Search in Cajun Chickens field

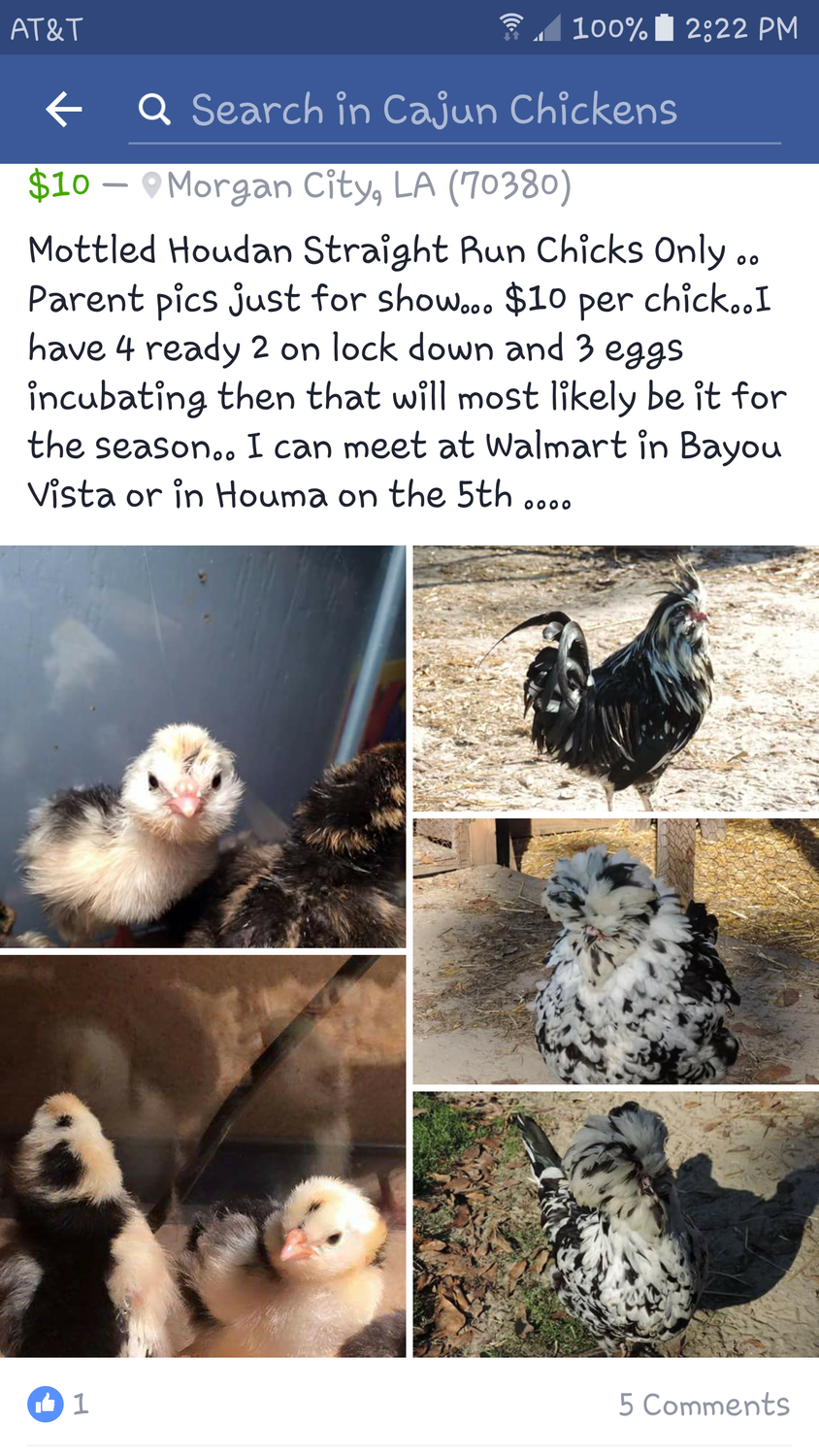434,110
